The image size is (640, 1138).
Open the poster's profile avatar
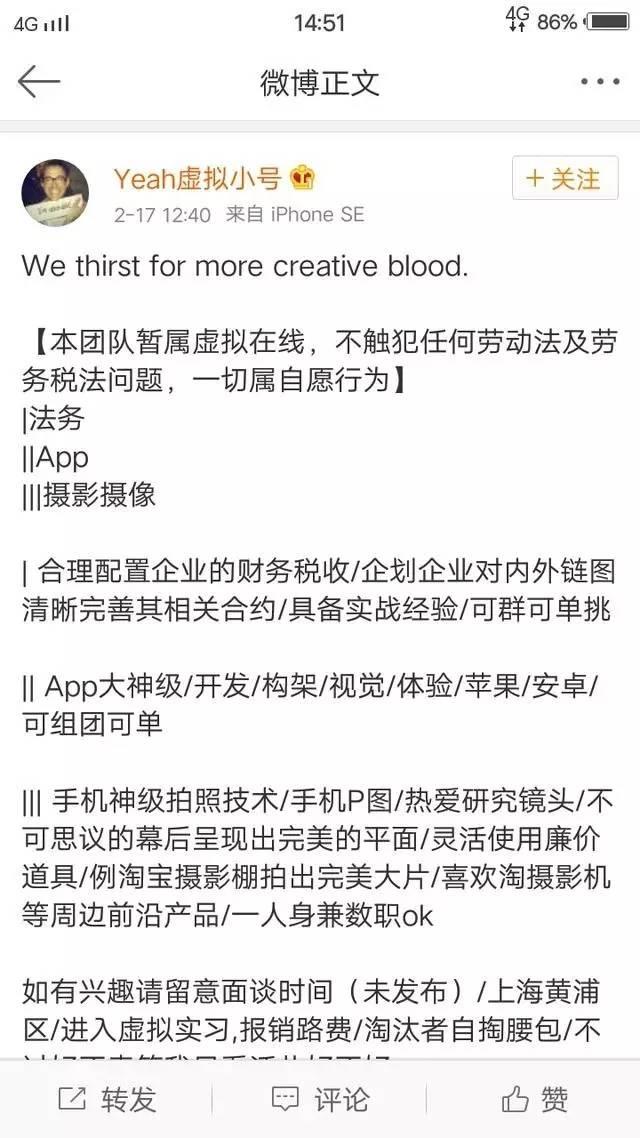(55, 192)
